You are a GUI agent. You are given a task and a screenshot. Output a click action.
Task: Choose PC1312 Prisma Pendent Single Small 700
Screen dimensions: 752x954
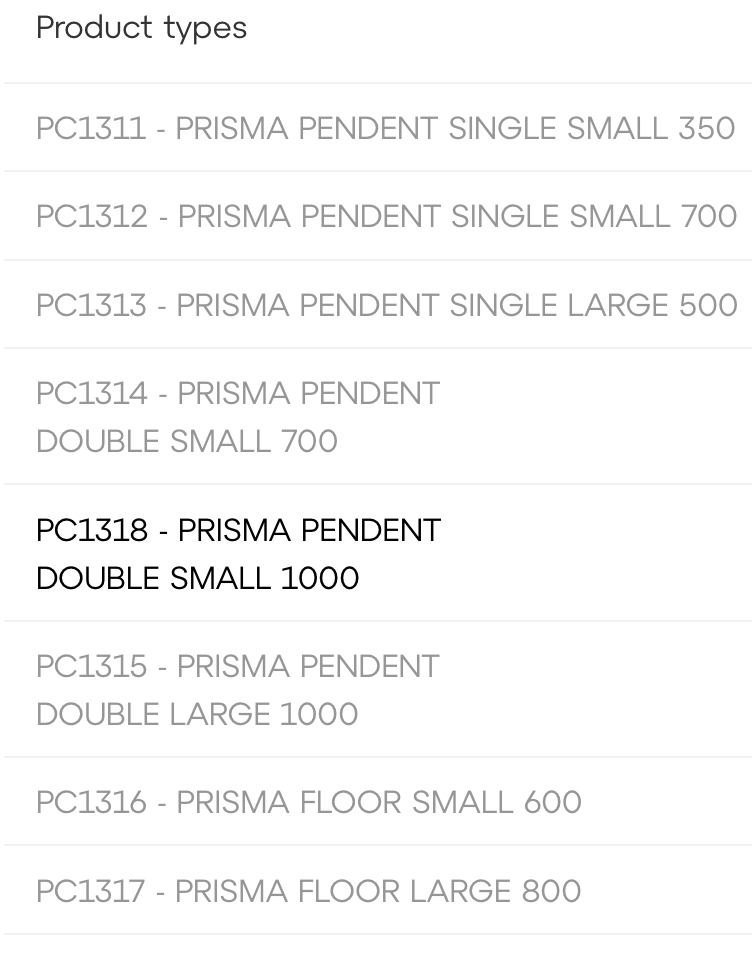click(x=386, y=216)
